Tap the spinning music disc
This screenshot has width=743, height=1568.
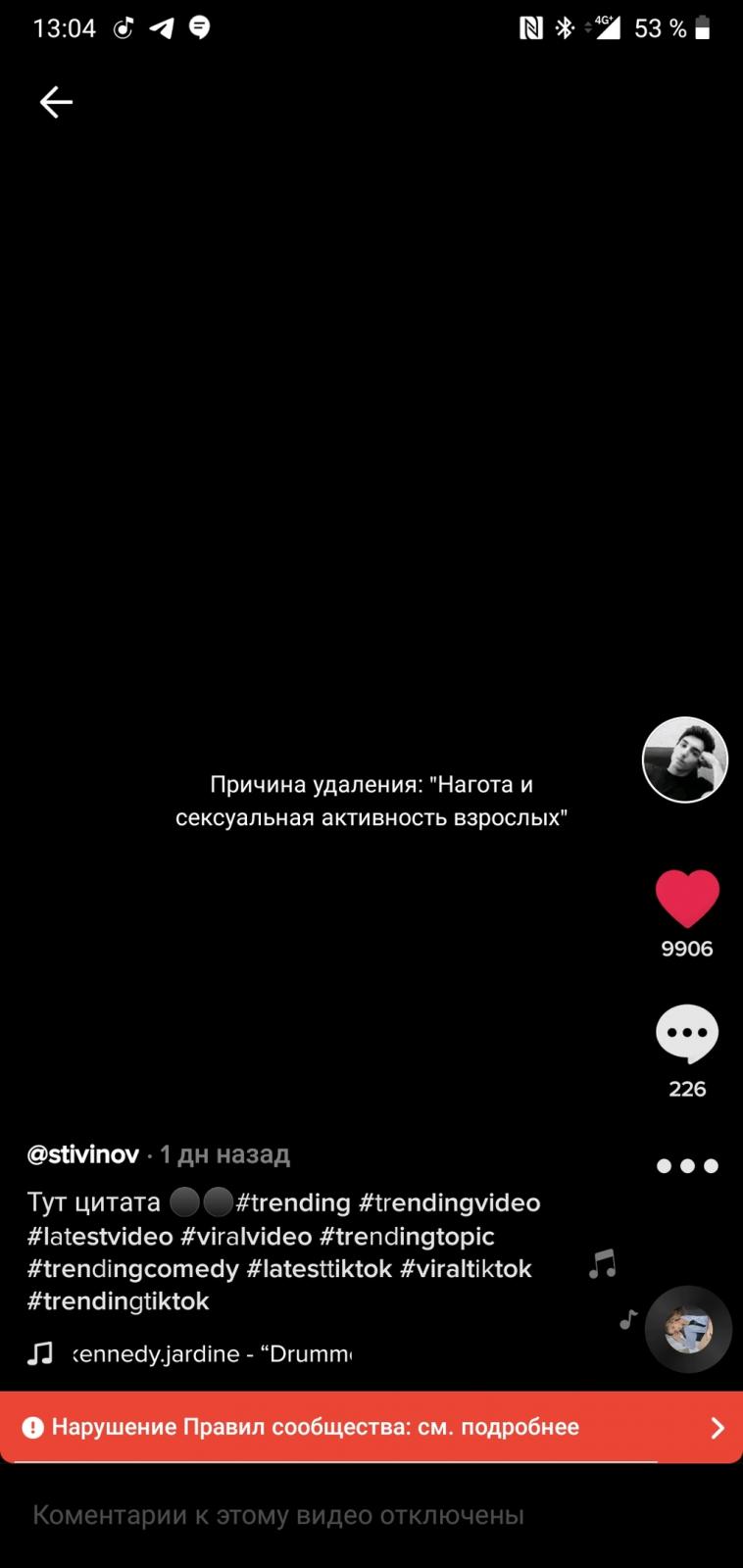point(688,1329)
